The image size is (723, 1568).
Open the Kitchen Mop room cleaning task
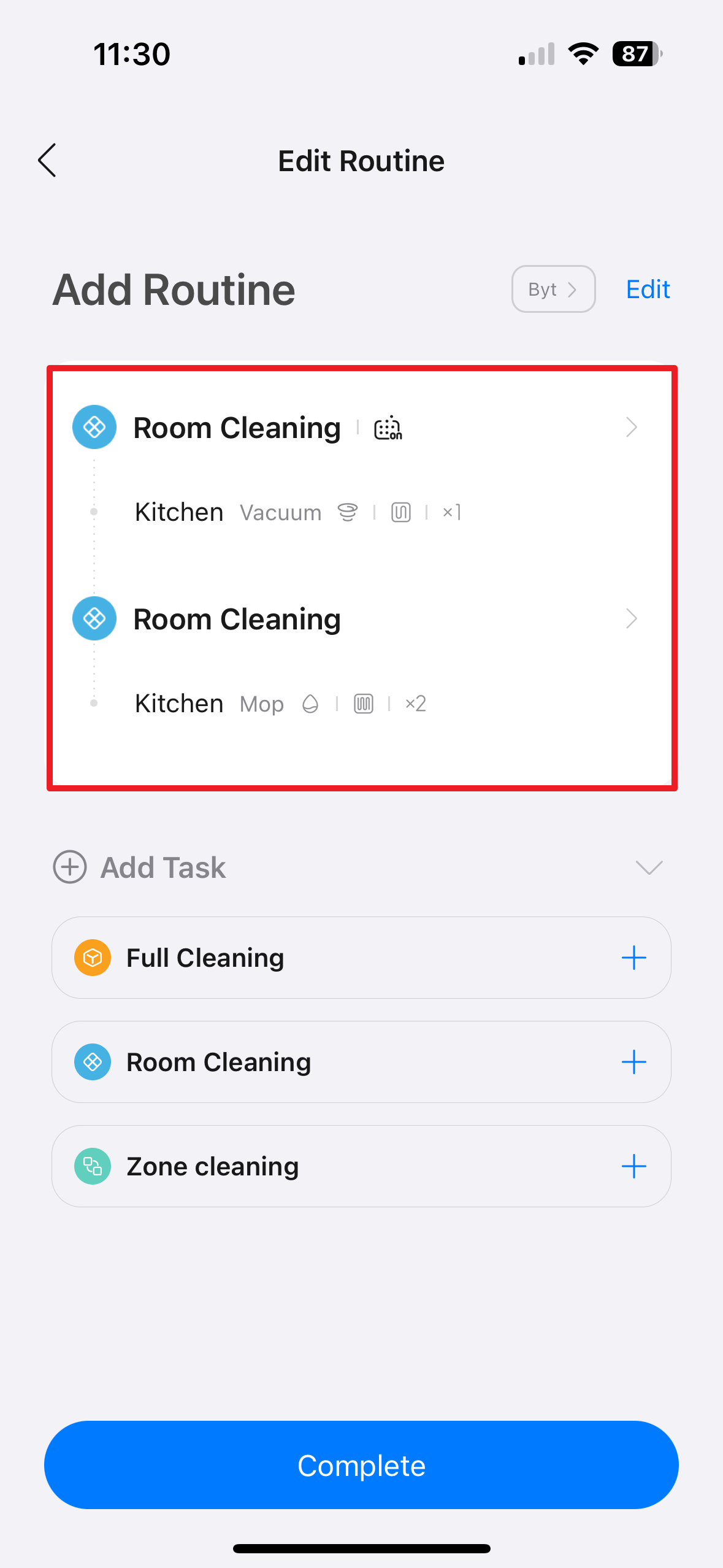pyautogui.click(x=631, y=618)
